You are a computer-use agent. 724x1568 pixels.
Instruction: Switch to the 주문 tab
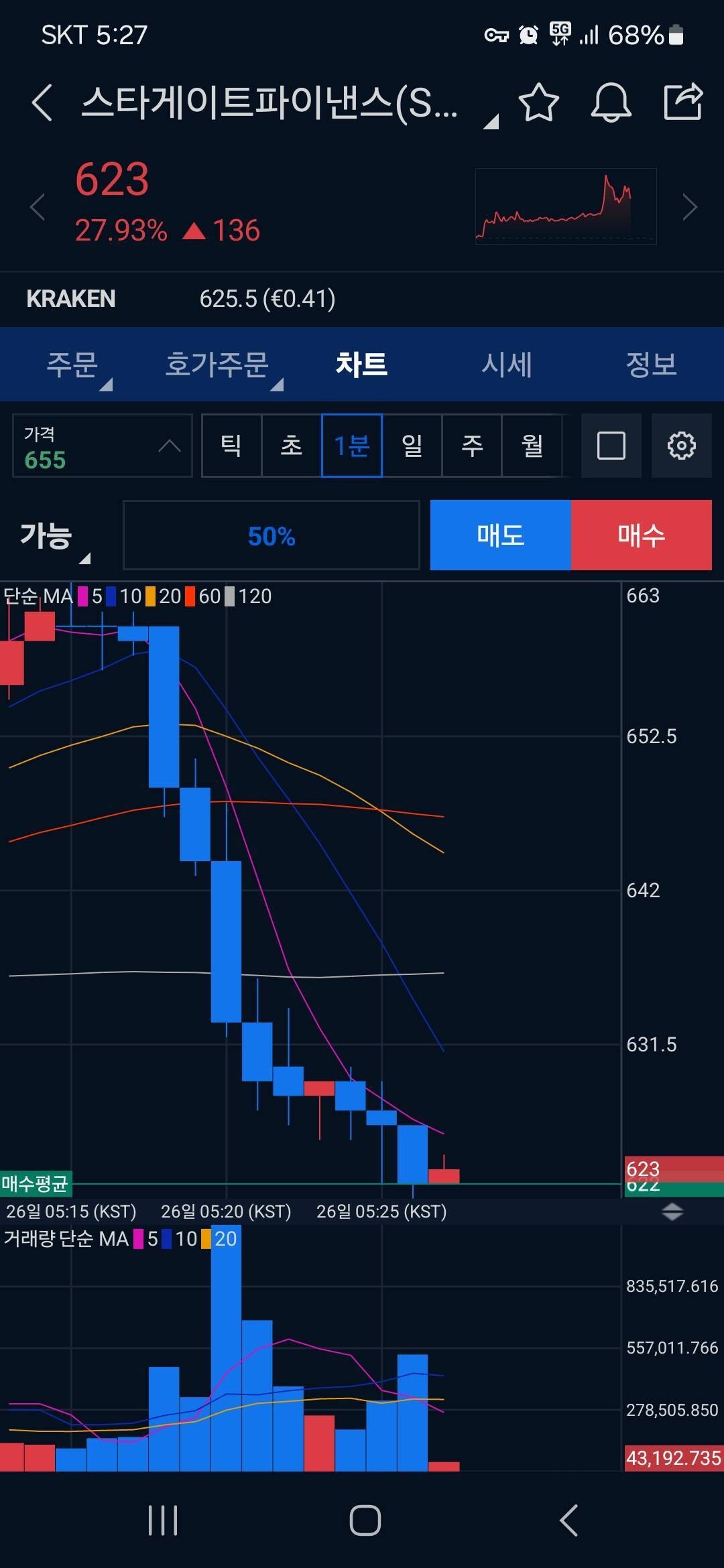(72, 365)
